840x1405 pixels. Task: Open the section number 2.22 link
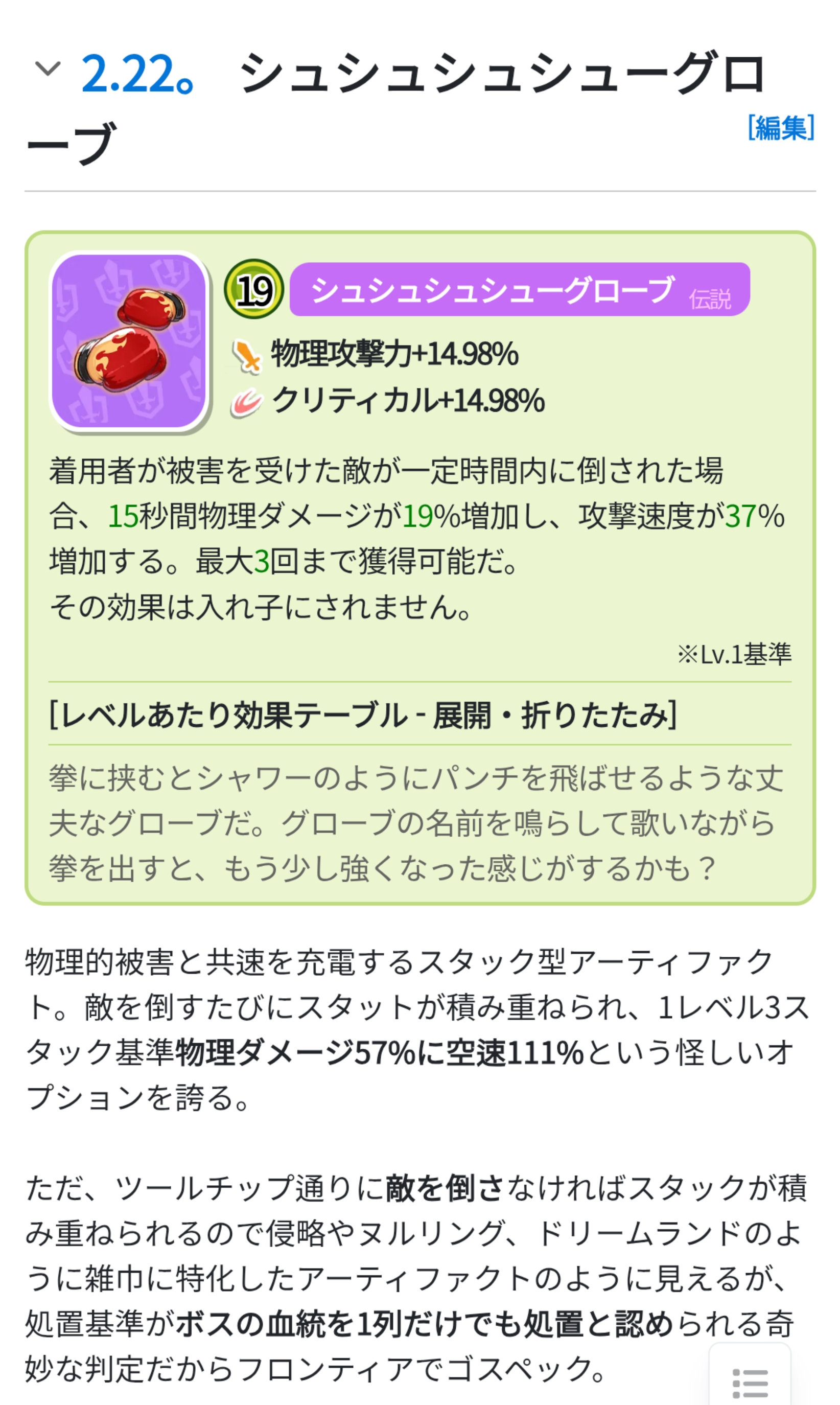click(x=138, y=74)
